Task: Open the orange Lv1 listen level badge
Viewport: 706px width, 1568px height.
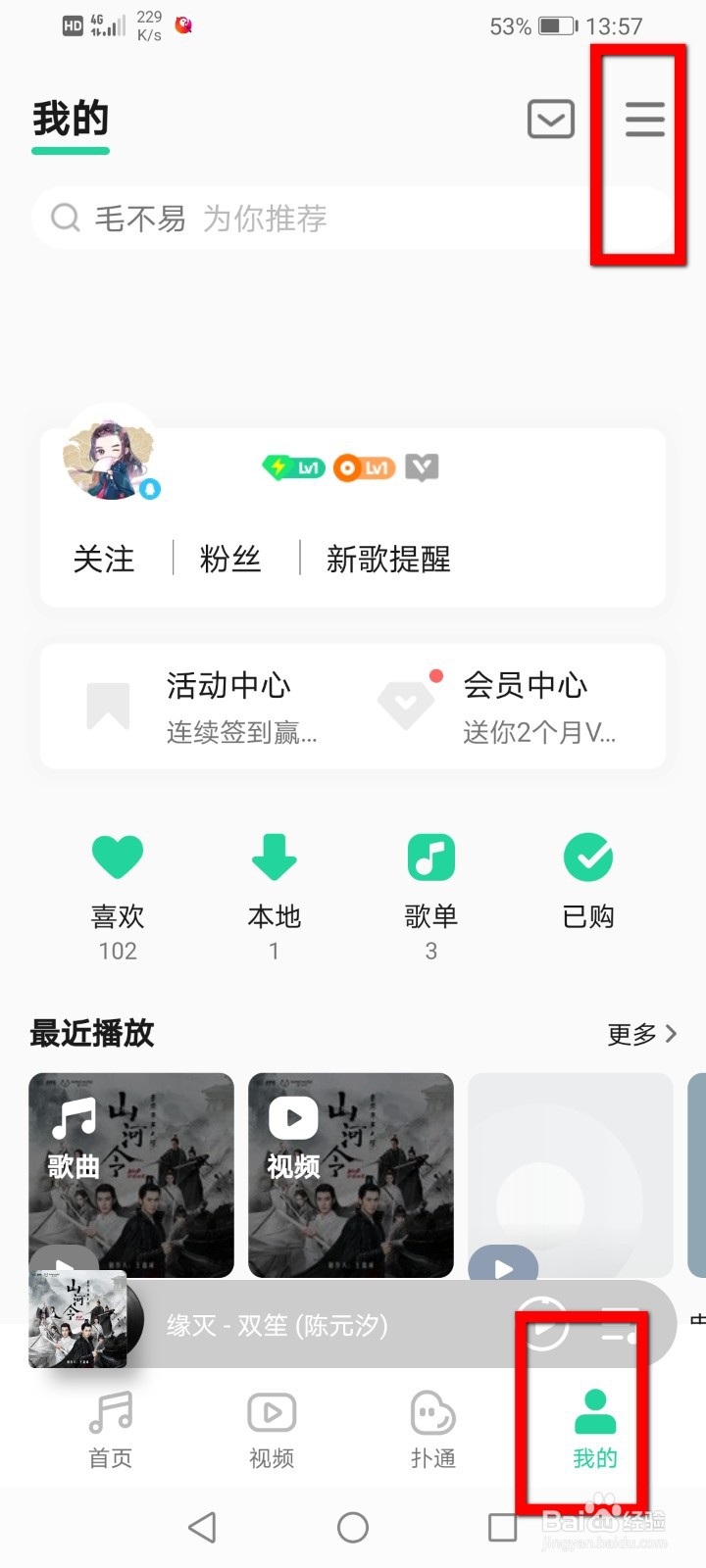Action: point(364,467)
